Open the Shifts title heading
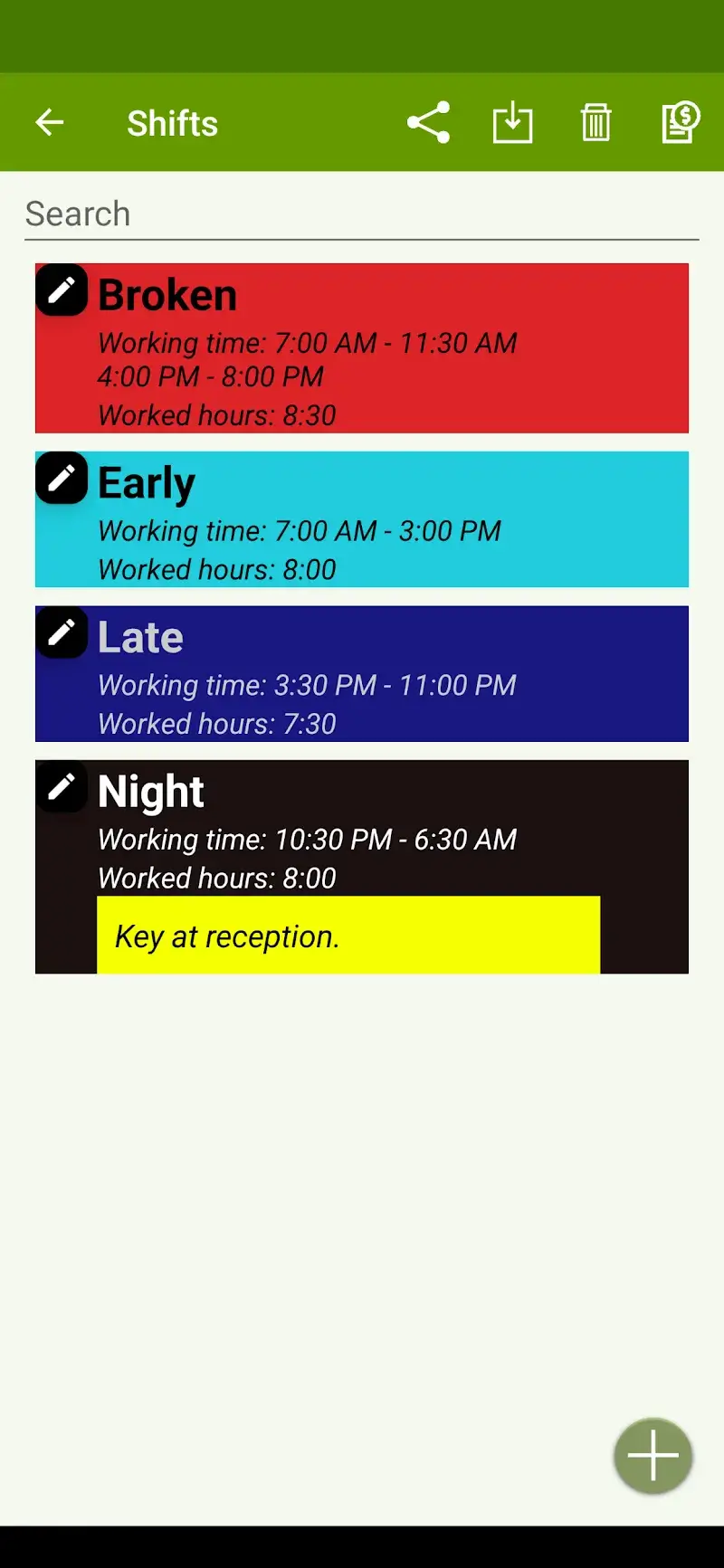Viewport: 724px width, 1568px height. click(x=173, y=122)
